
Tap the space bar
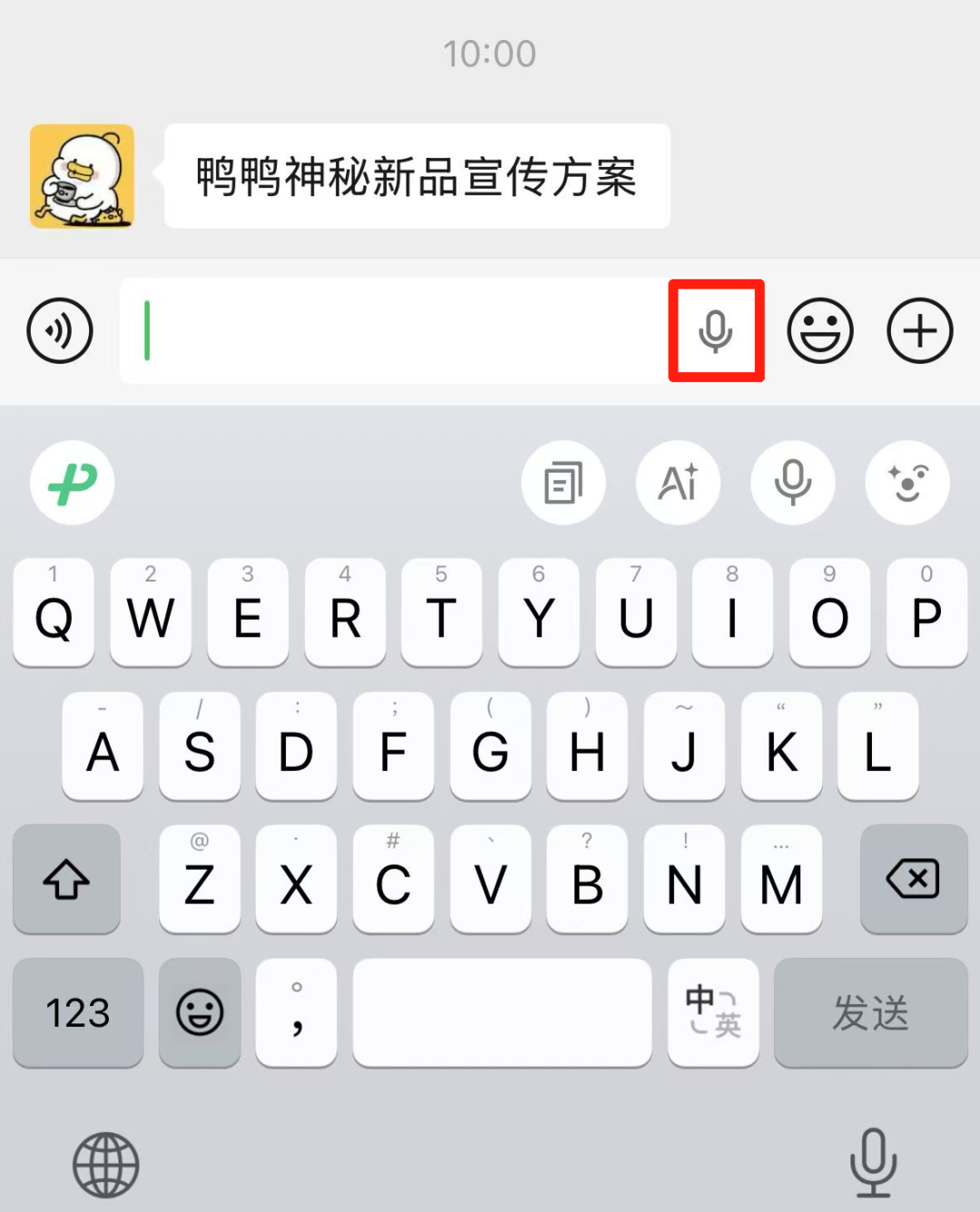click(x=502, y=1012)
